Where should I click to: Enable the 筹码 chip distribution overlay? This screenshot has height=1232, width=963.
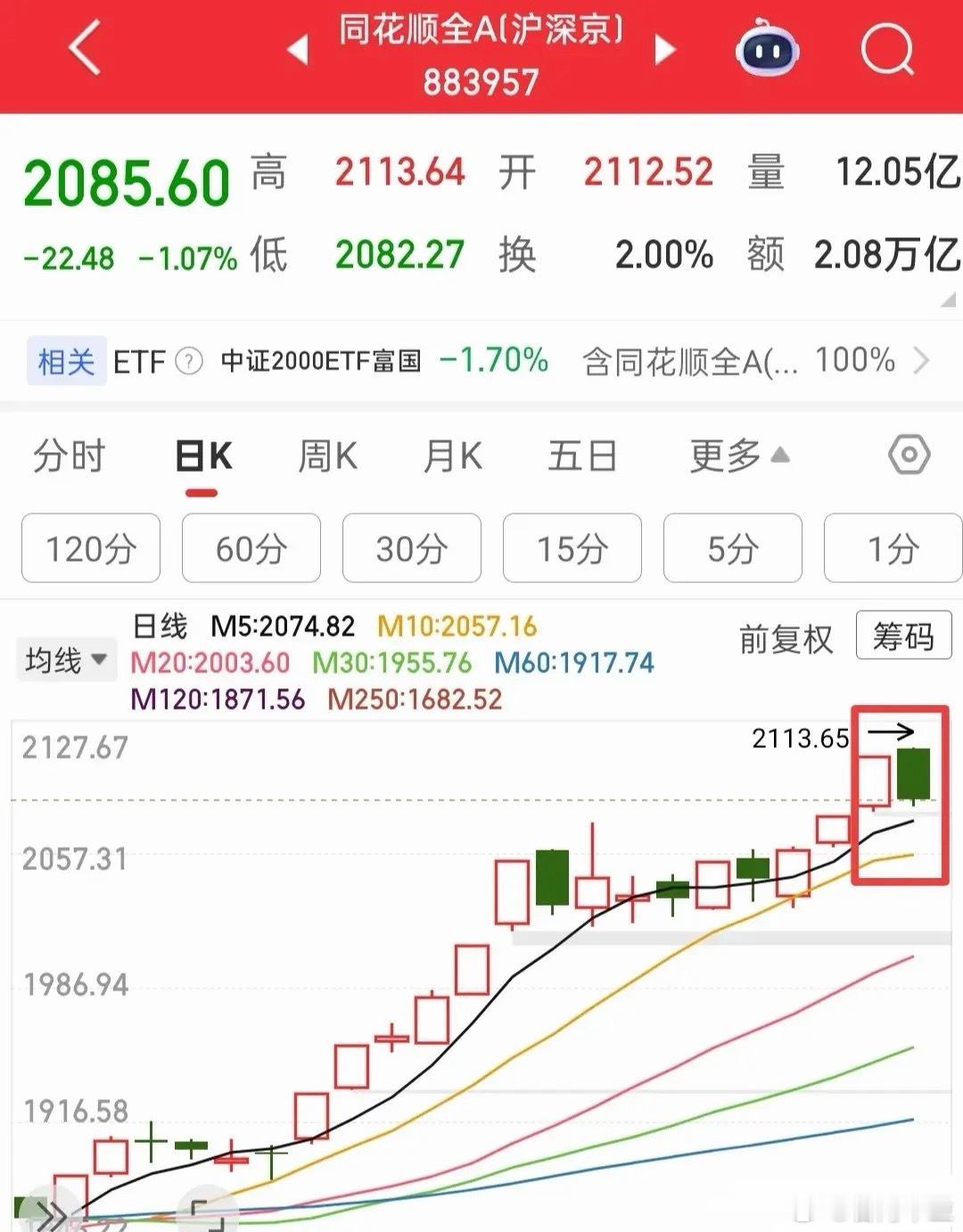(x=903, y=637)
